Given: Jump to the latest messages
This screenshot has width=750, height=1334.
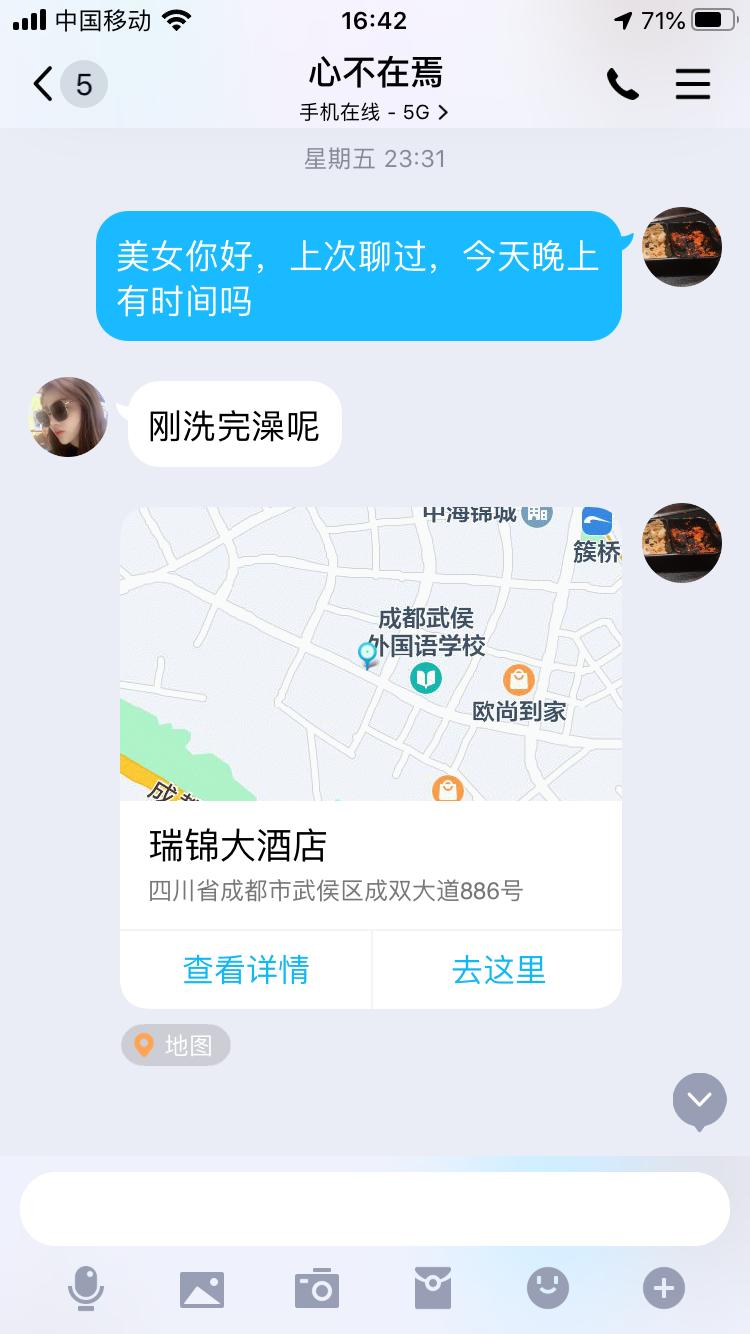Looking at the screenshot, I should (699, 1100).
